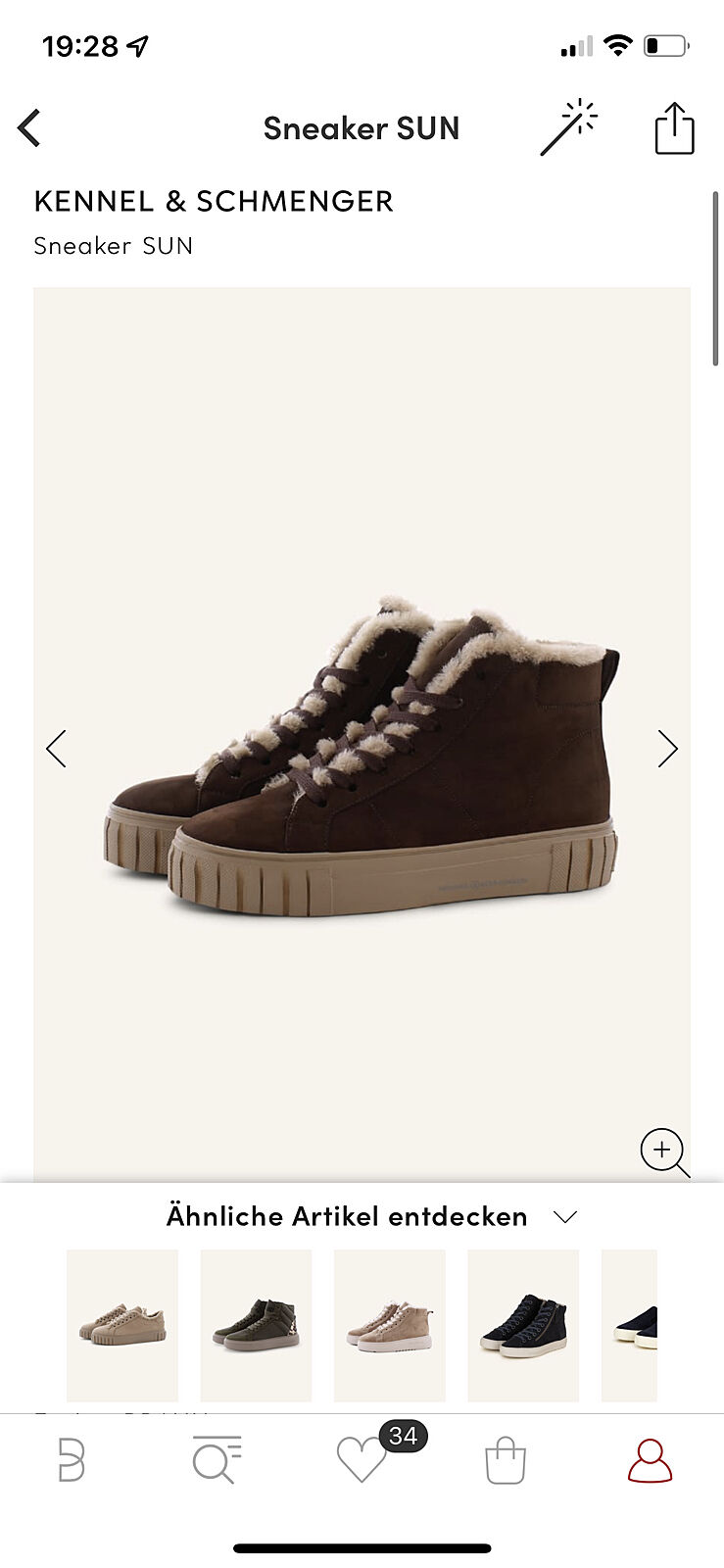Zoom into the product image
724x1568 pixels.
664,1151
